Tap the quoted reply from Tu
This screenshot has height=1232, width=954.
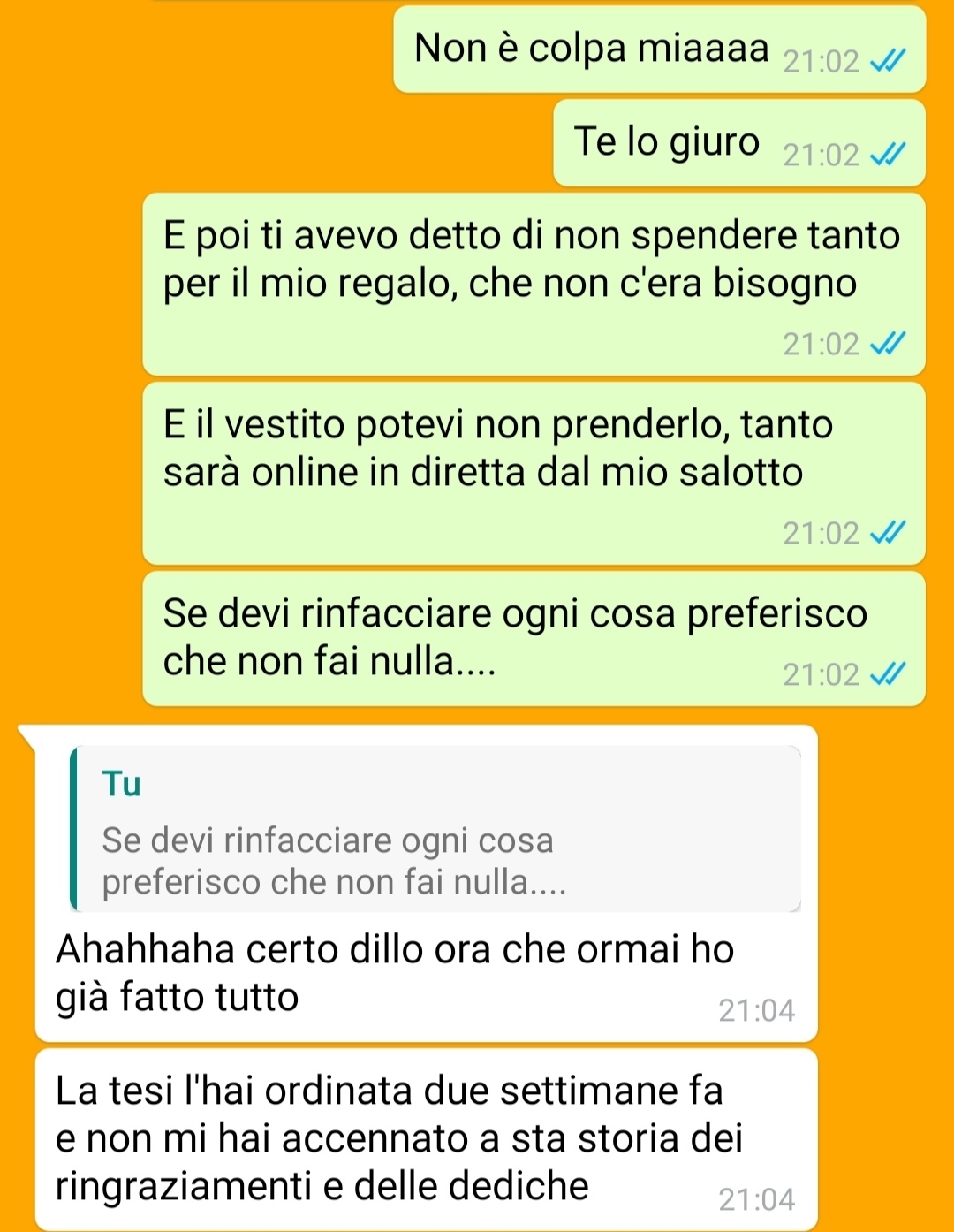[x=435, y=829]
